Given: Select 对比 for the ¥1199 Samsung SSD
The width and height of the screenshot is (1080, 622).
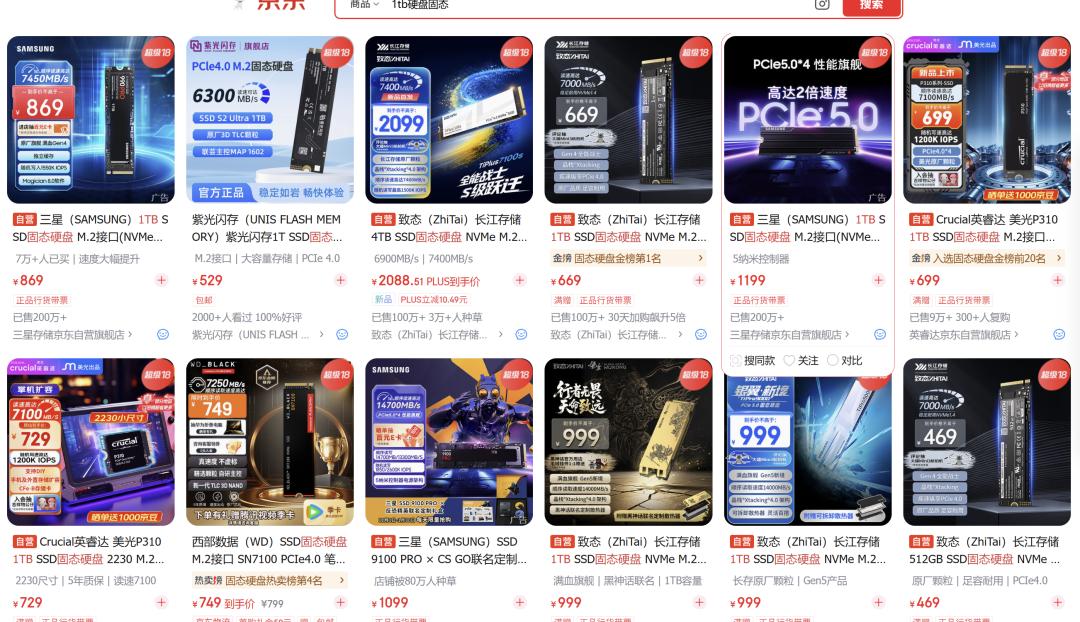Looking at the screenshot, I should [845, 360].
